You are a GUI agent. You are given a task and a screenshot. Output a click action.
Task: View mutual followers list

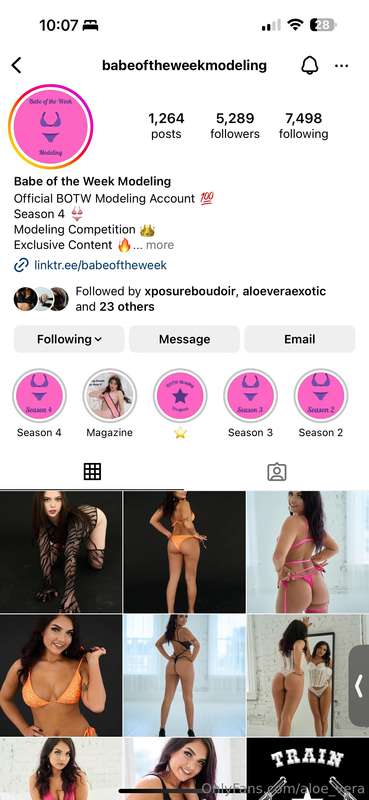point(170,299)
